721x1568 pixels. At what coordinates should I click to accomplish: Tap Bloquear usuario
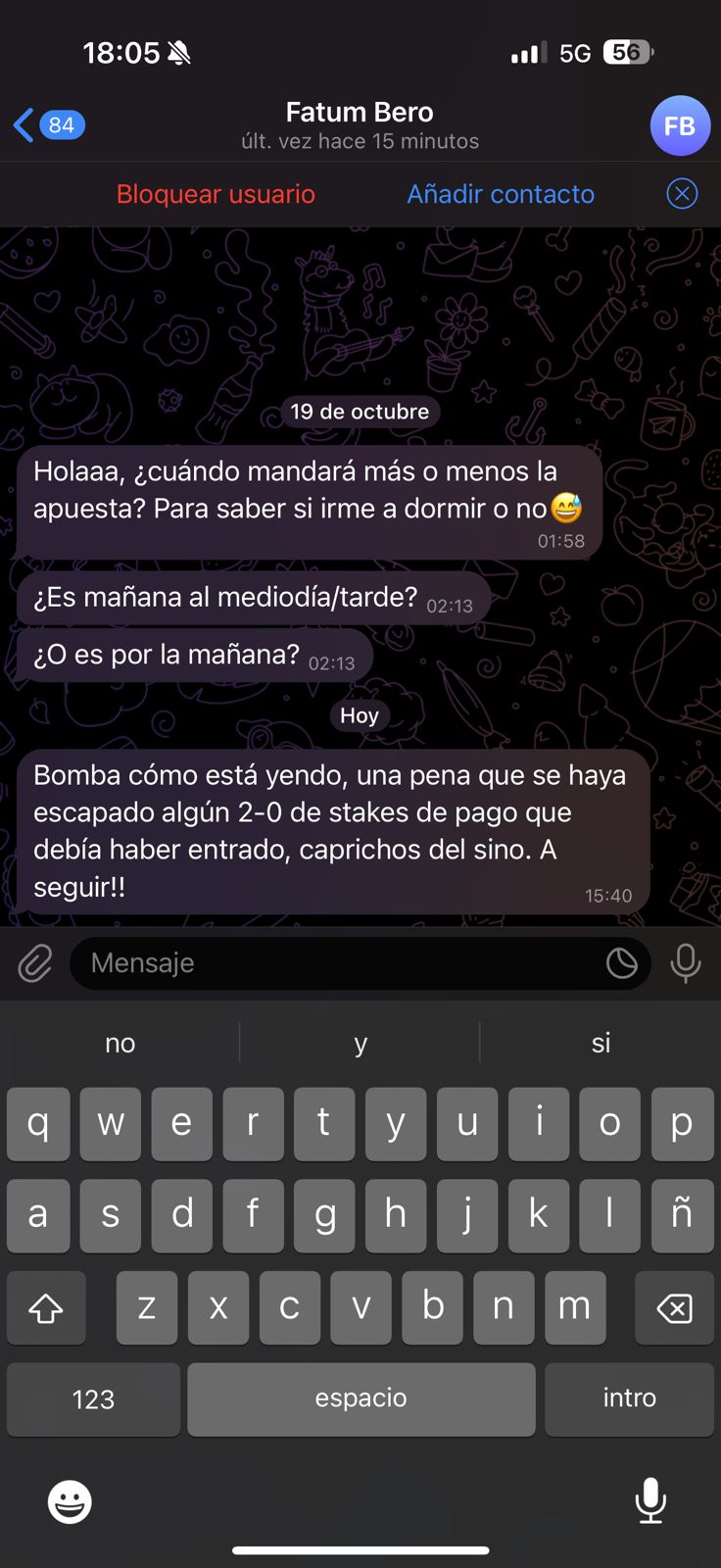tap(216, 194)
